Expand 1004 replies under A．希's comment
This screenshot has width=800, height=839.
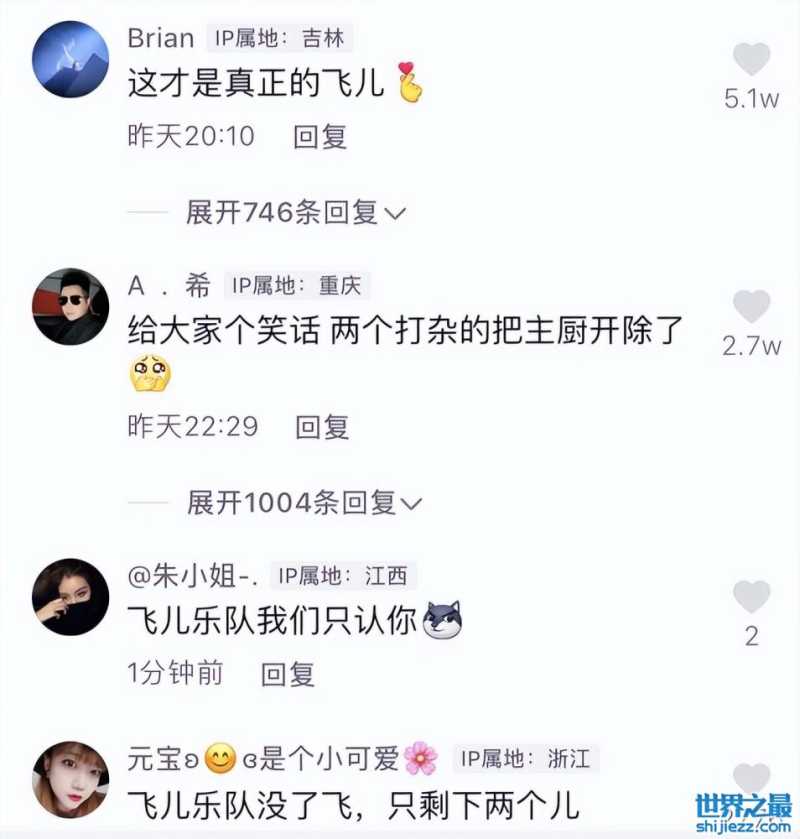pyautogui.click(x=304, y=503)
